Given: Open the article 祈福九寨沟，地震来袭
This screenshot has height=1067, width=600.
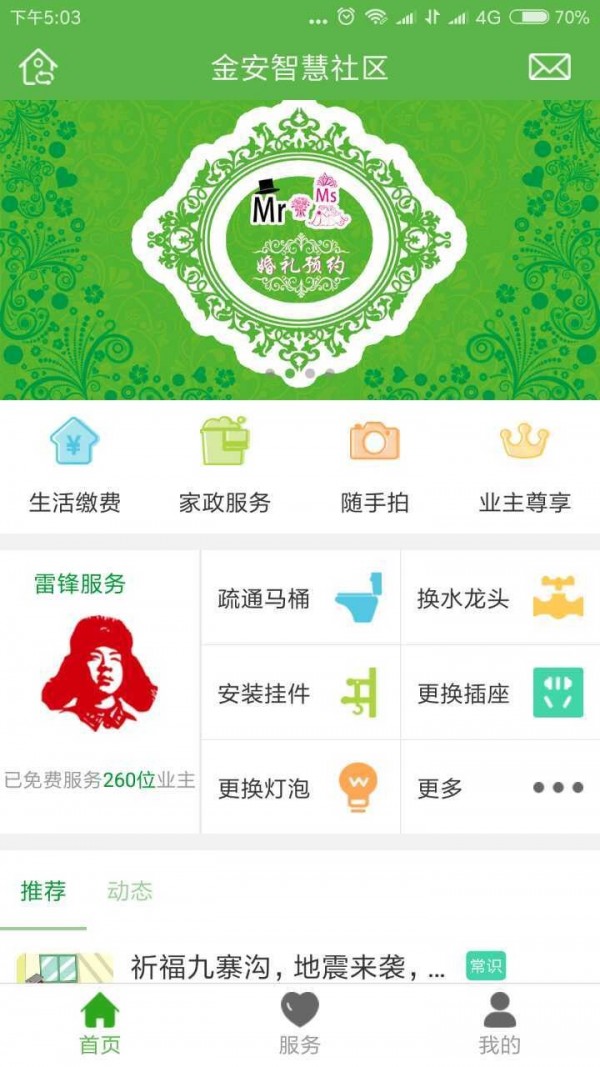Looking at the screenshot, I should pyautogui.click(x=288, y=966).
